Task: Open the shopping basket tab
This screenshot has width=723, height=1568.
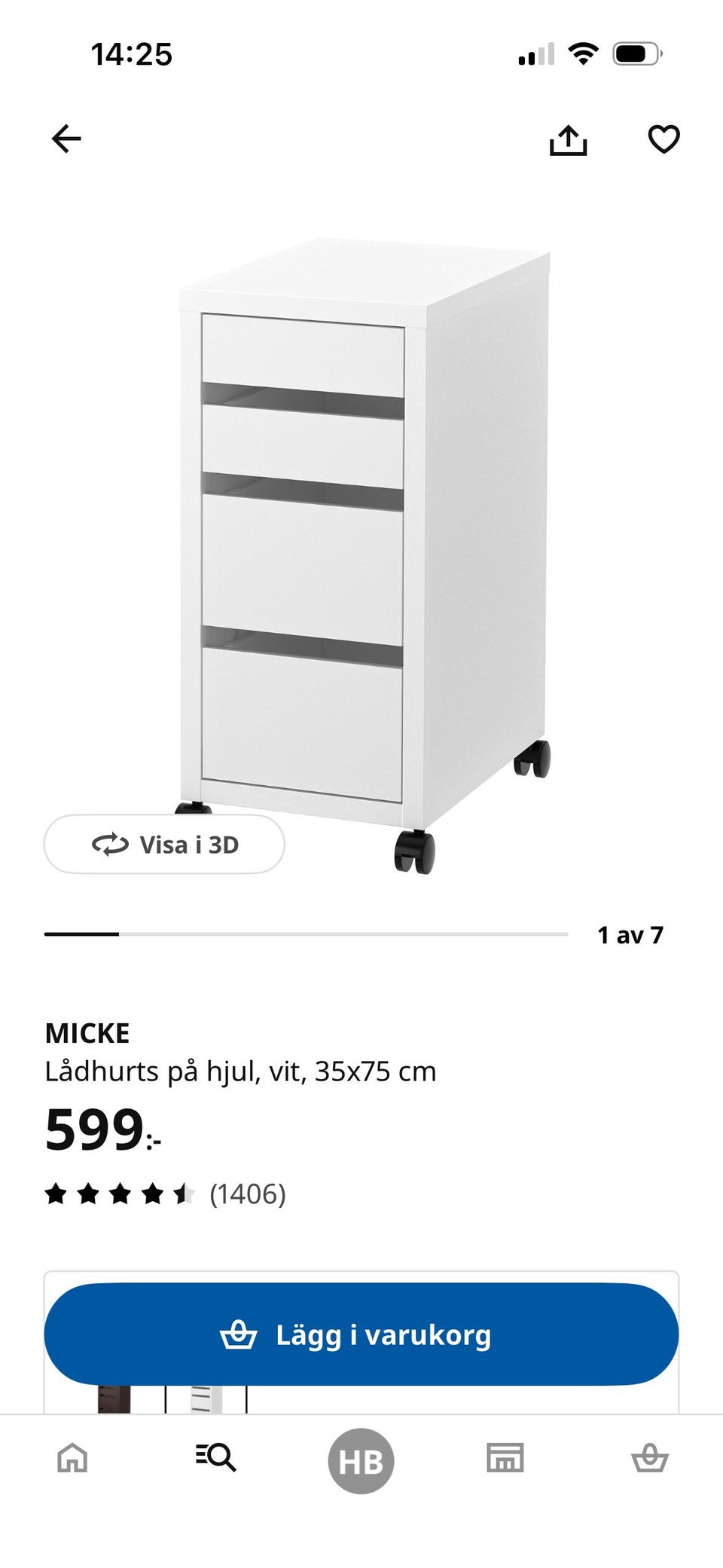Action: pos(649,1458)
